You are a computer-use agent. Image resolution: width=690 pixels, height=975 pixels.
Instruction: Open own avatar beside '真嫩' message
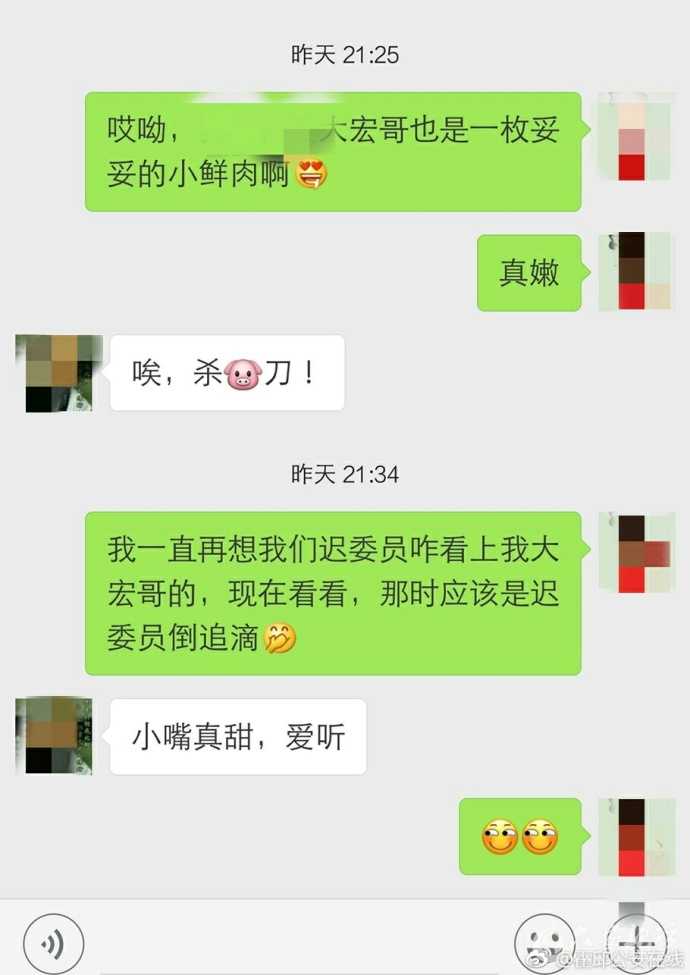pos(635,271)
